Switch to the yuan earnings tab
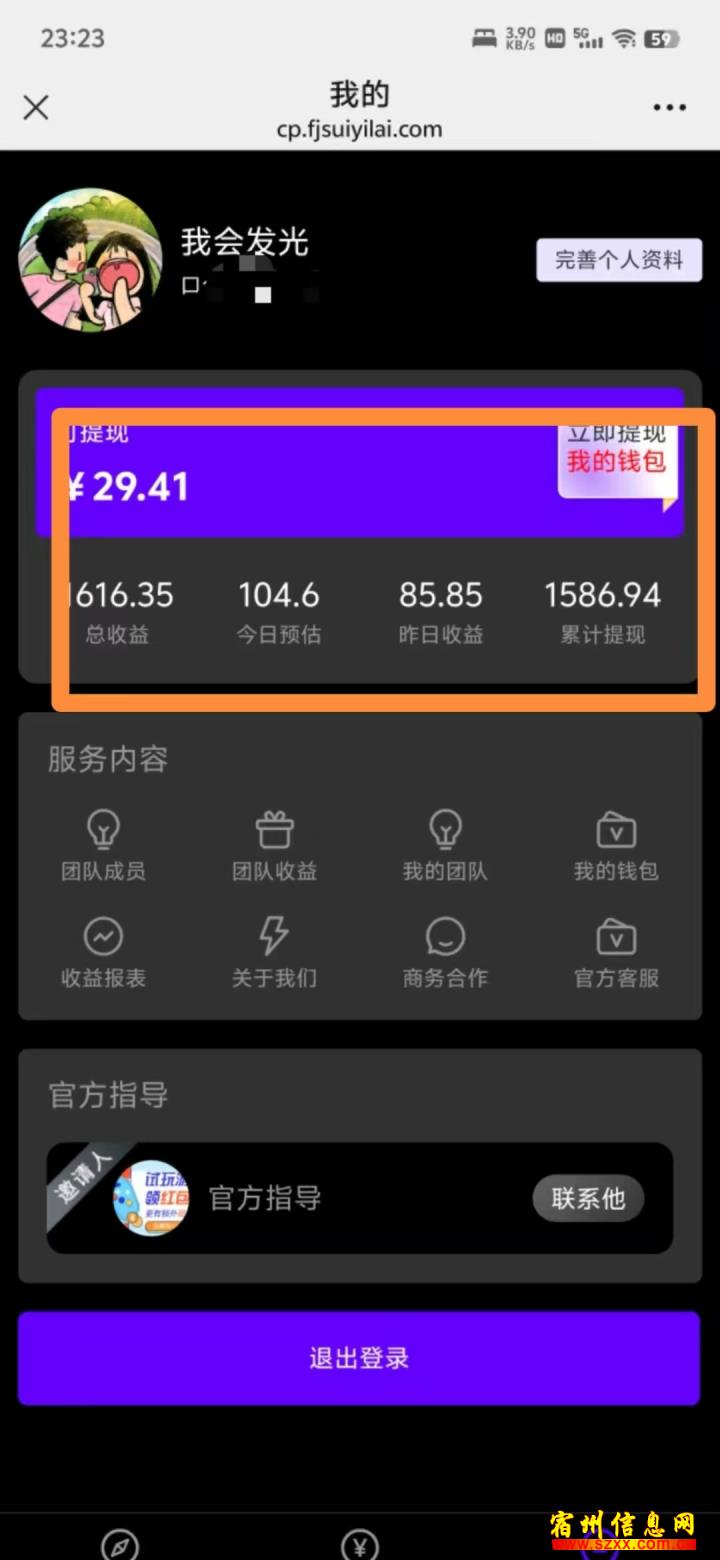Image resolution: width=720 pixels, height=1560 pixels. pos(360,1544)
